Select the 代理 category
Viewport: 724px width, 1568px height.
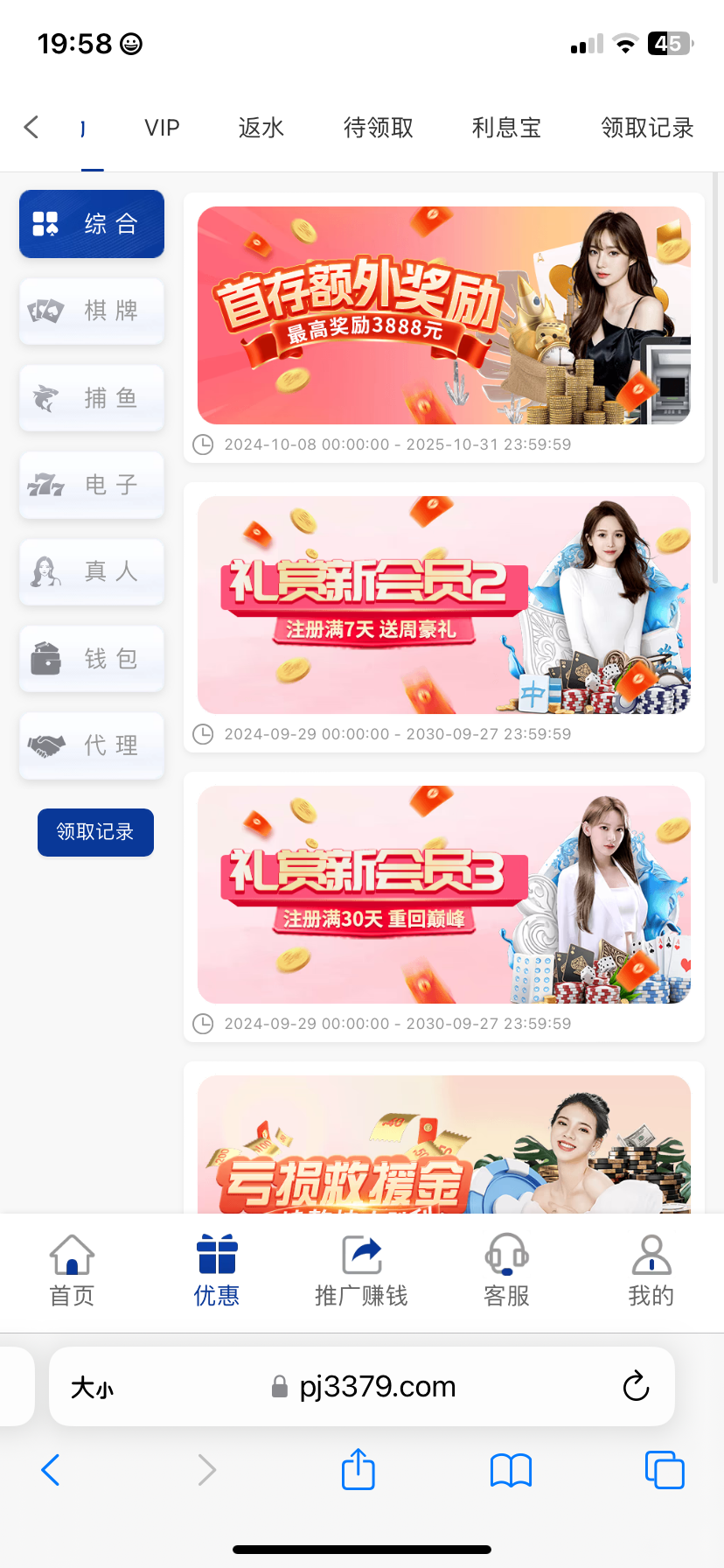pos(92,745)
